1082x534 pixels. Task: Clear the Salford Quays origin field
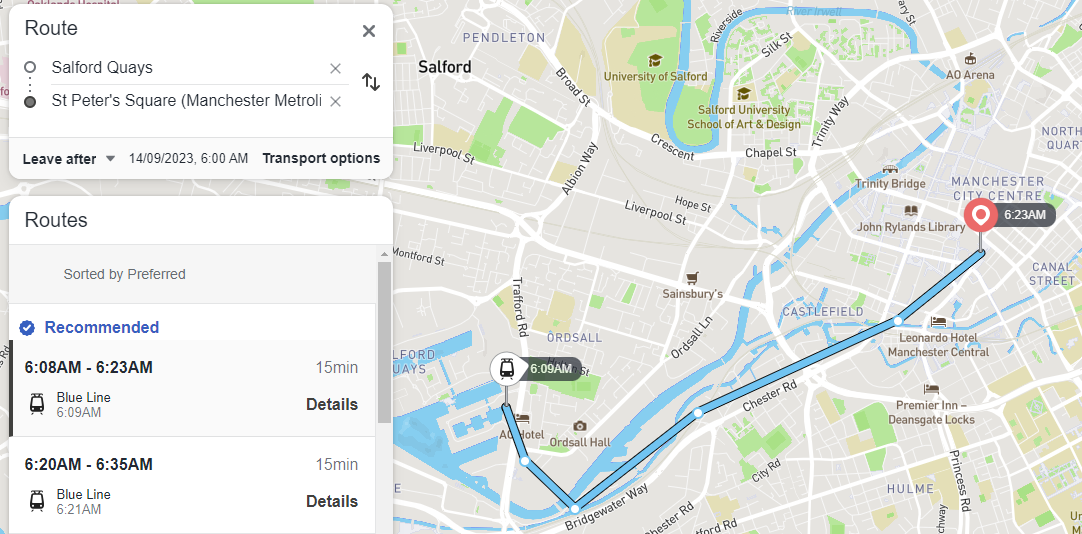point(335,68)
